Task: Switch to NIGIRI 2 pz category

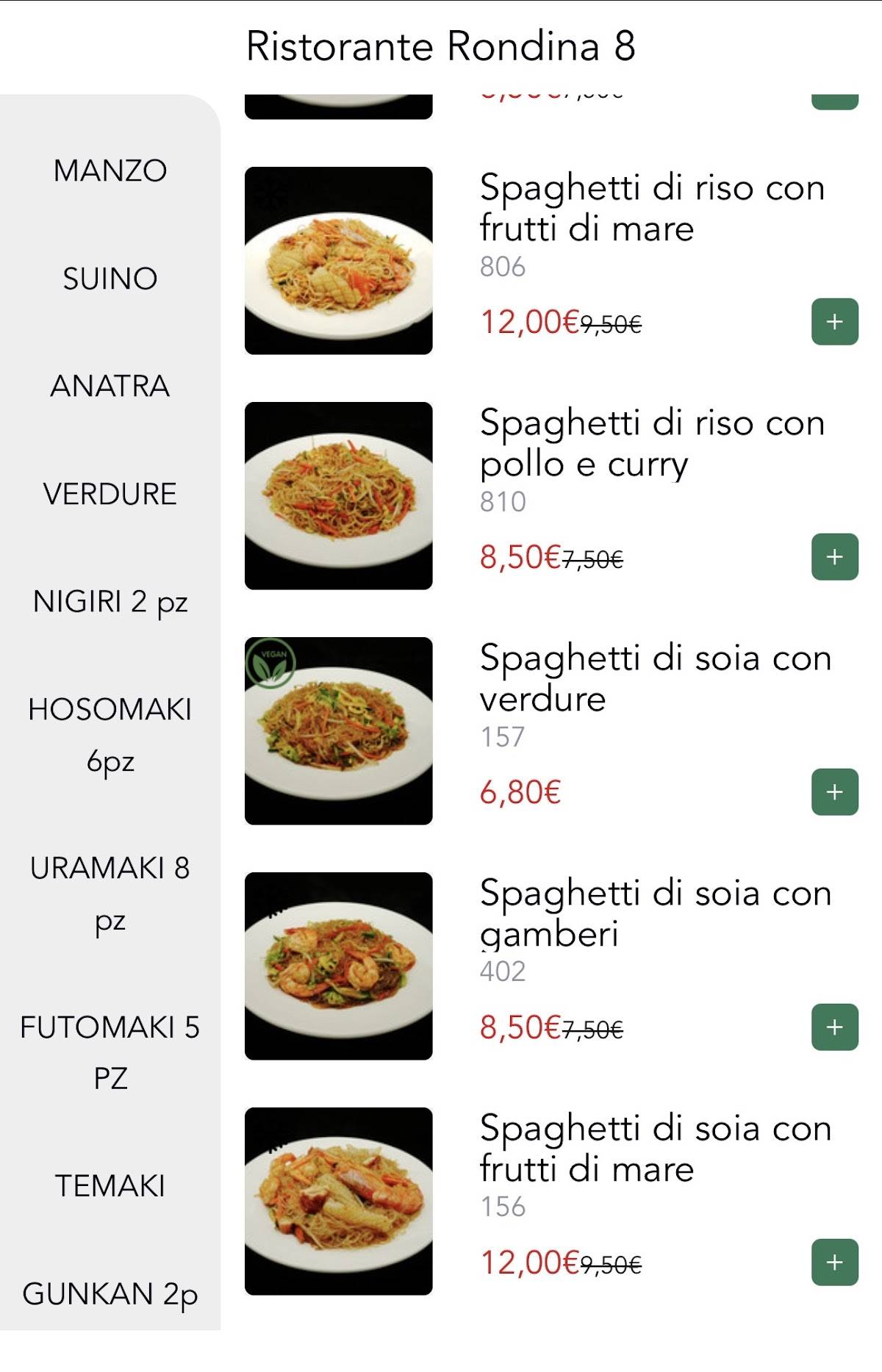Action: [110, 602]
